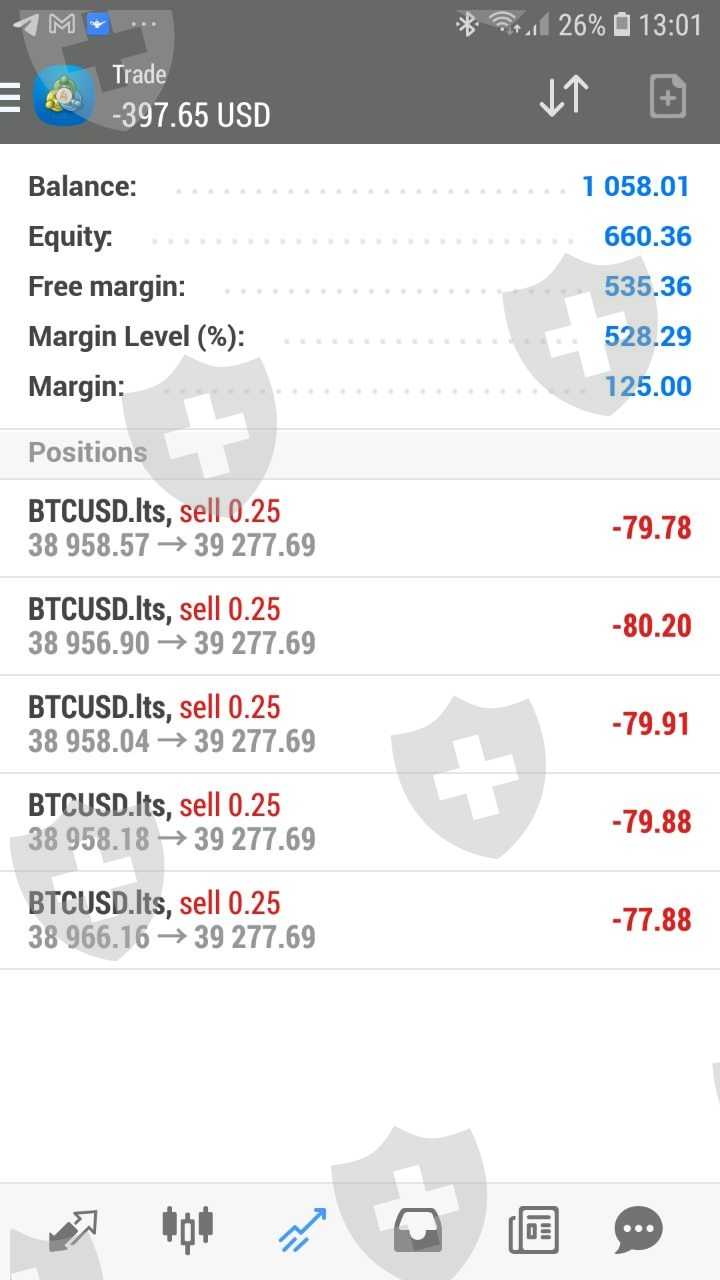Open the Chat messages tab
Viewport: 720px width, 1280px height.
(x=638, y=1229)
